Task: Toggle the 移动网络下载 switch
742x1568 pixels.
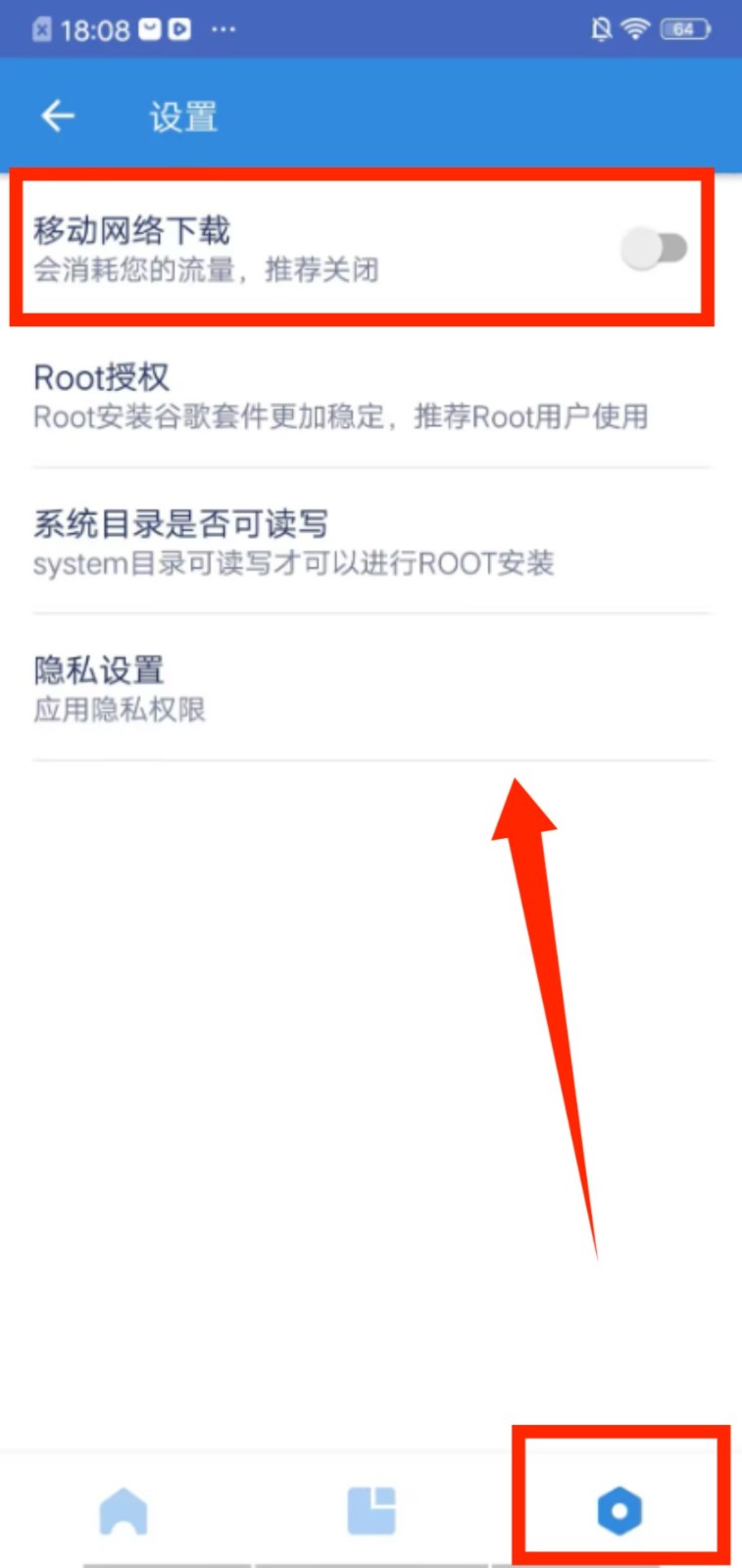Action: coord(655,249)
